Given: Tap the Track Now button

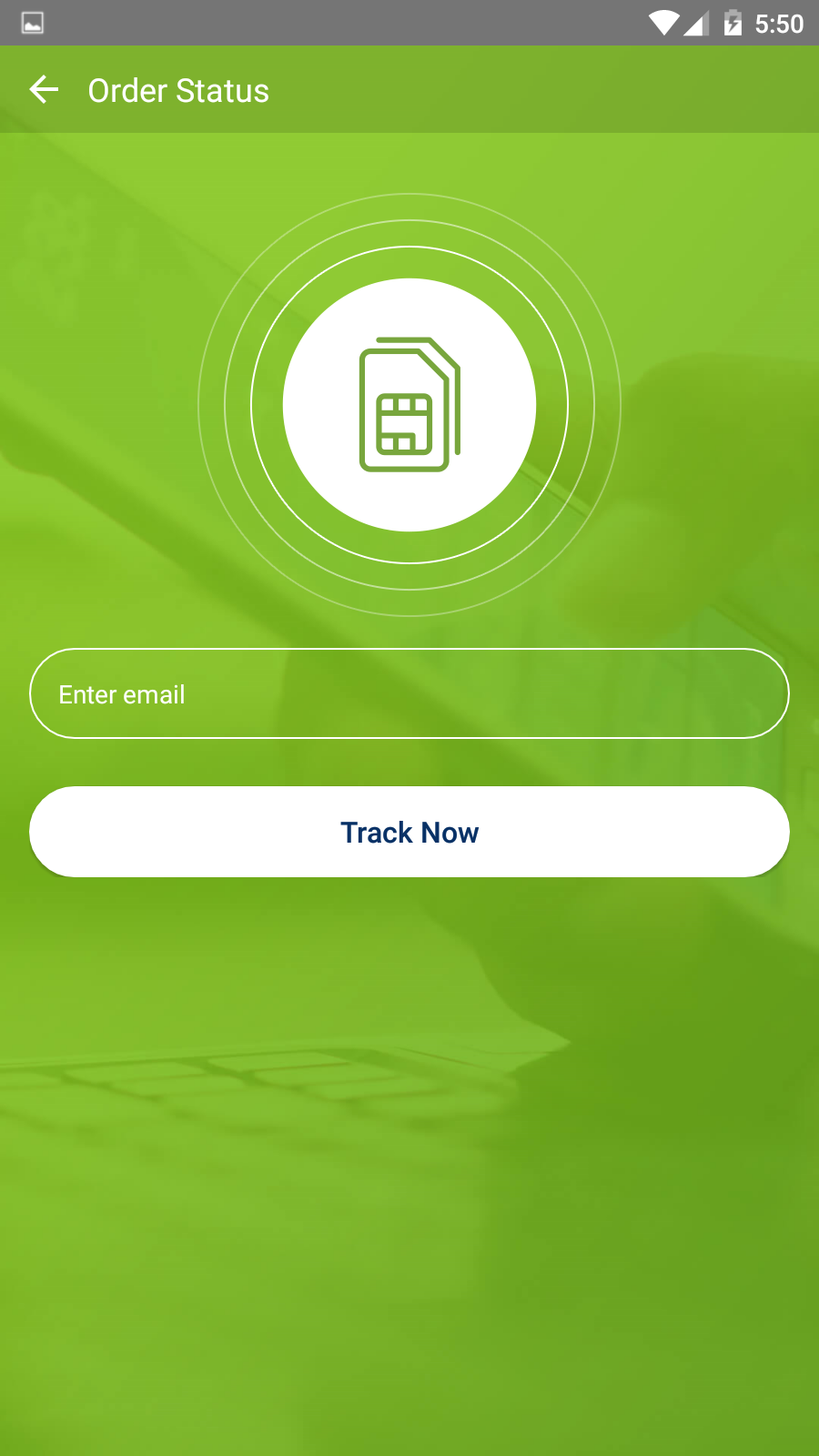Looking at the screenshot, I should [x=409, y=832].
